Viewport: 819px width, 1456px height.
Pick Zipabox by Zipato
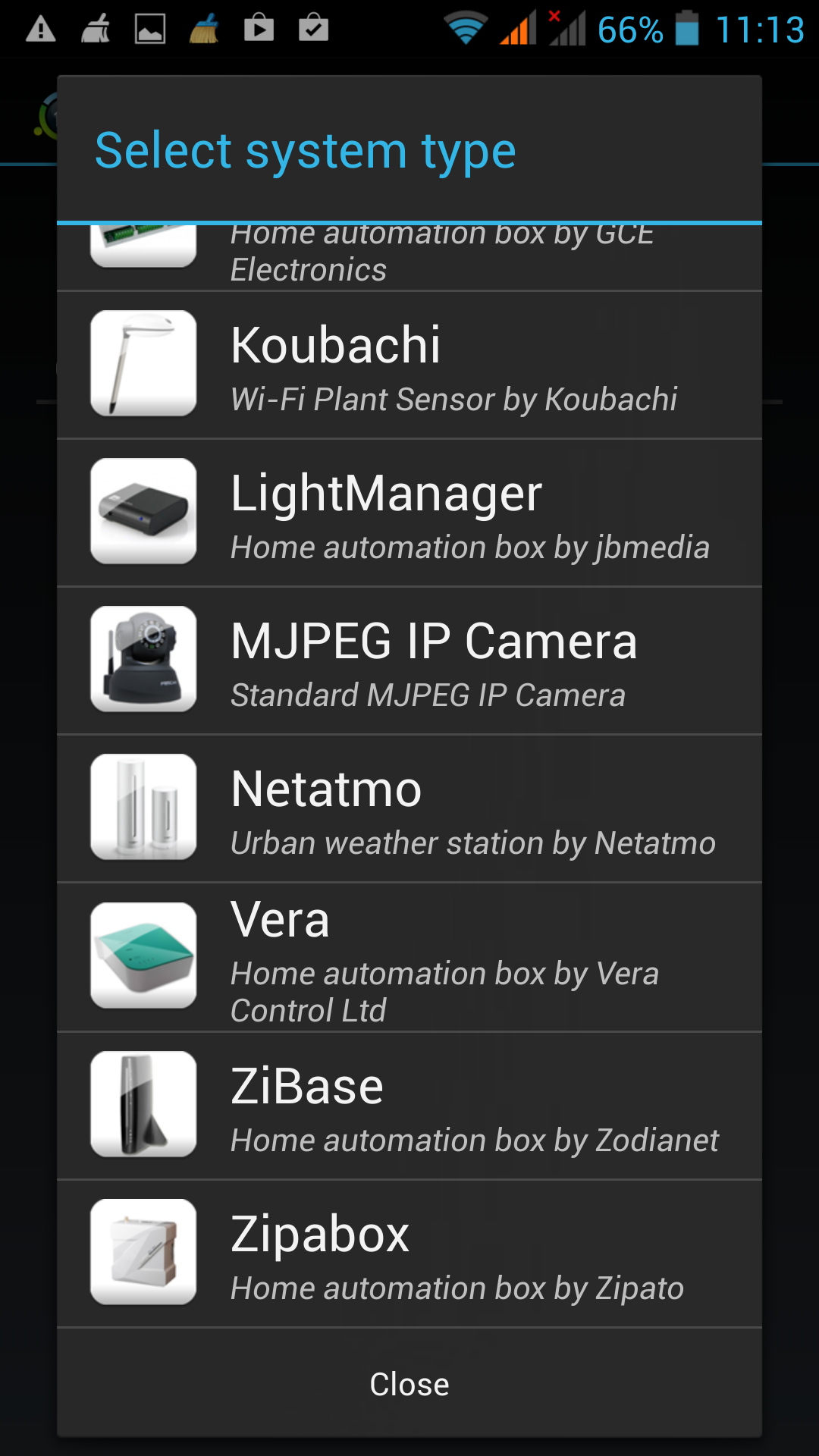click(409, 1254)
